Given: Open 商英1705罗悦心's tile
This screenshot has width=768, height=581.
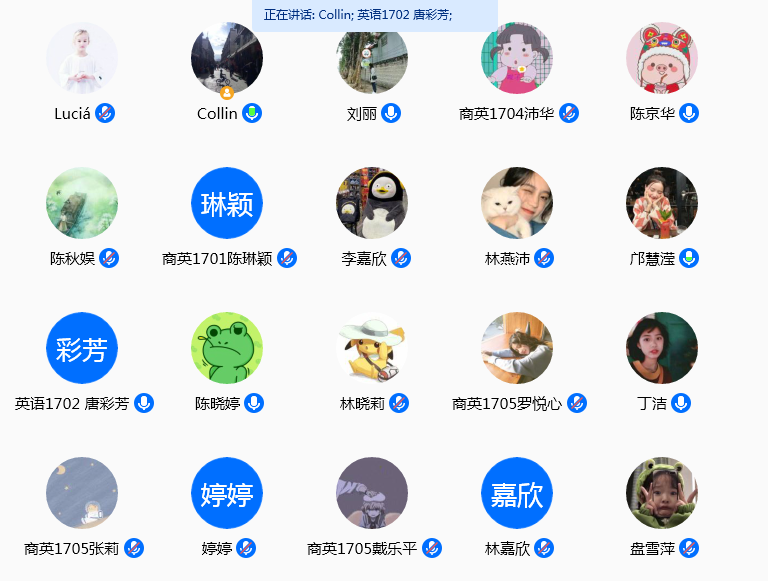Looking at the screenshot, I should [517, 348].
